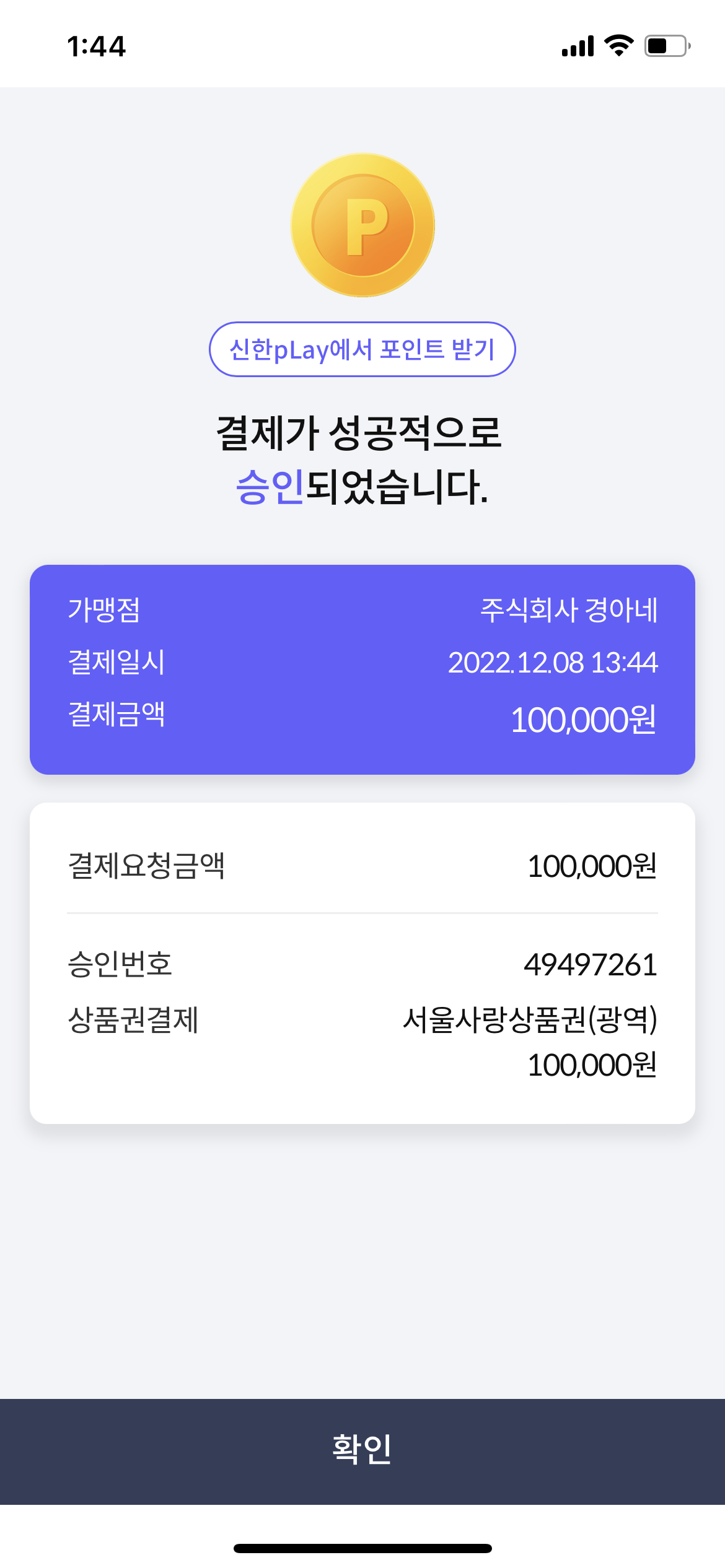This screenshot has height=1568, width=725.
Task: Confirm with the 확인 button
Action: [x=362, y=1451]
